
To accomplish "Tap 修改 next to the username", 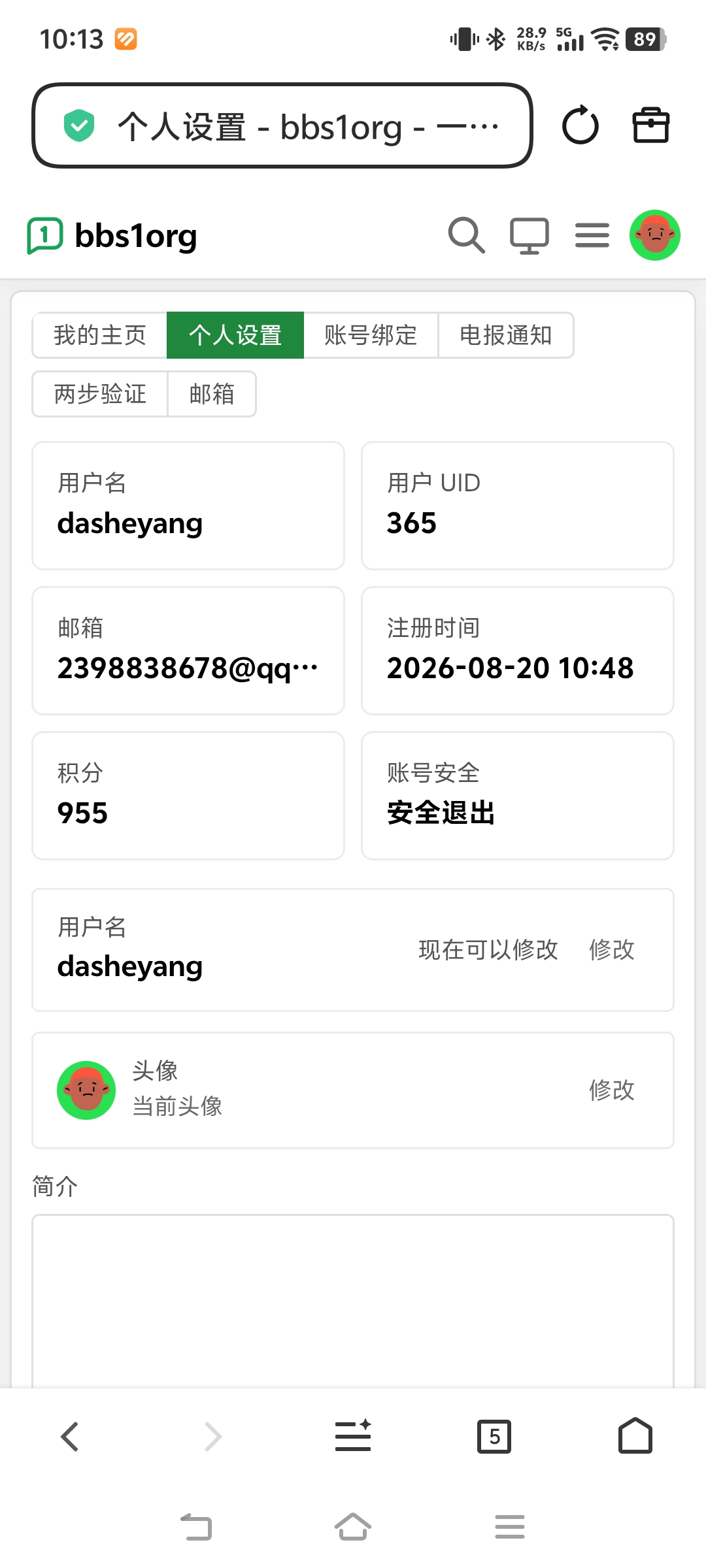I will click(x=612, y=950).
